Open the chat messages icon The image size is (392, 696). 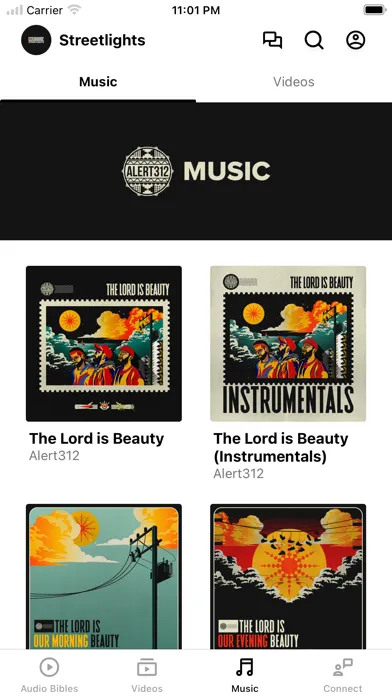(x=272, y=40)
